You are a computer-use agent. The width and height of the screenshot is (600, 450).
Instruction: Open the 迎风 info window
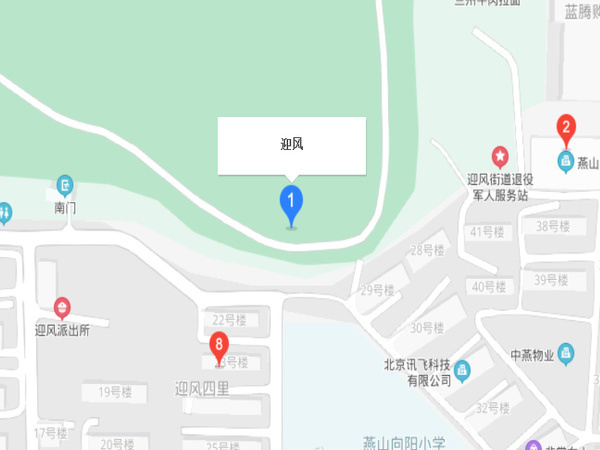[x=292, y=146]
